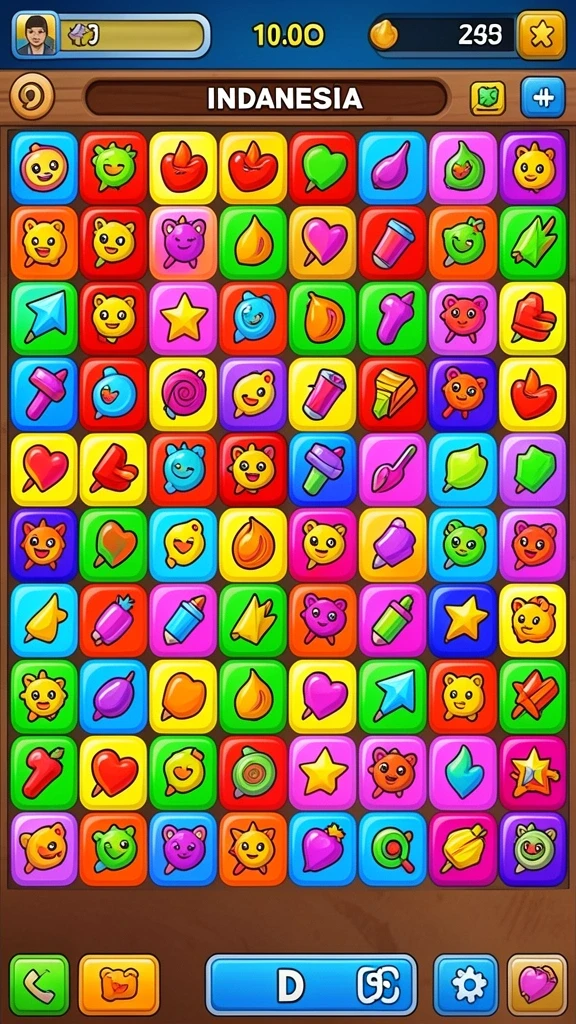
Task: Tap the green phone button
Action: coord(39,985)
